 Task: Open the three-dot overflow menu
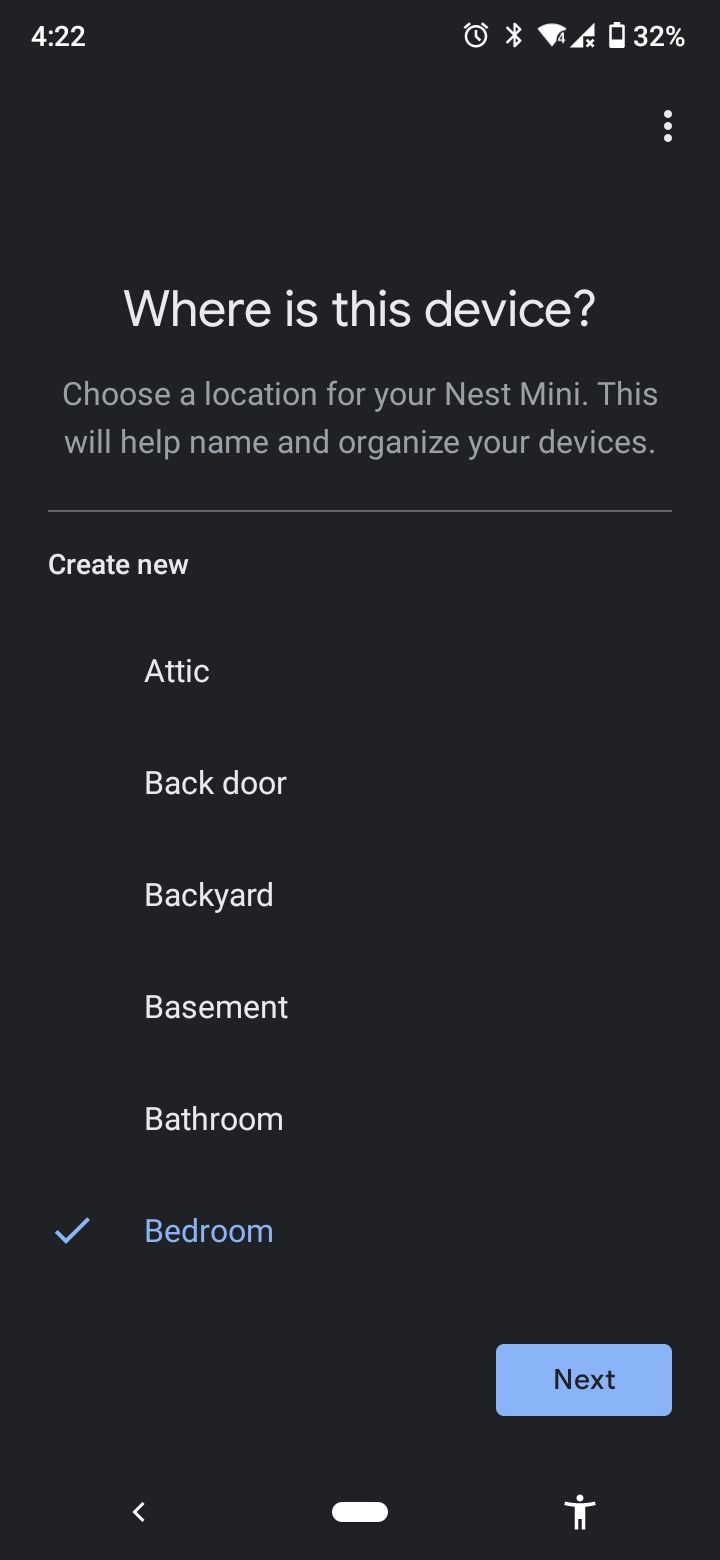(667, 126)
